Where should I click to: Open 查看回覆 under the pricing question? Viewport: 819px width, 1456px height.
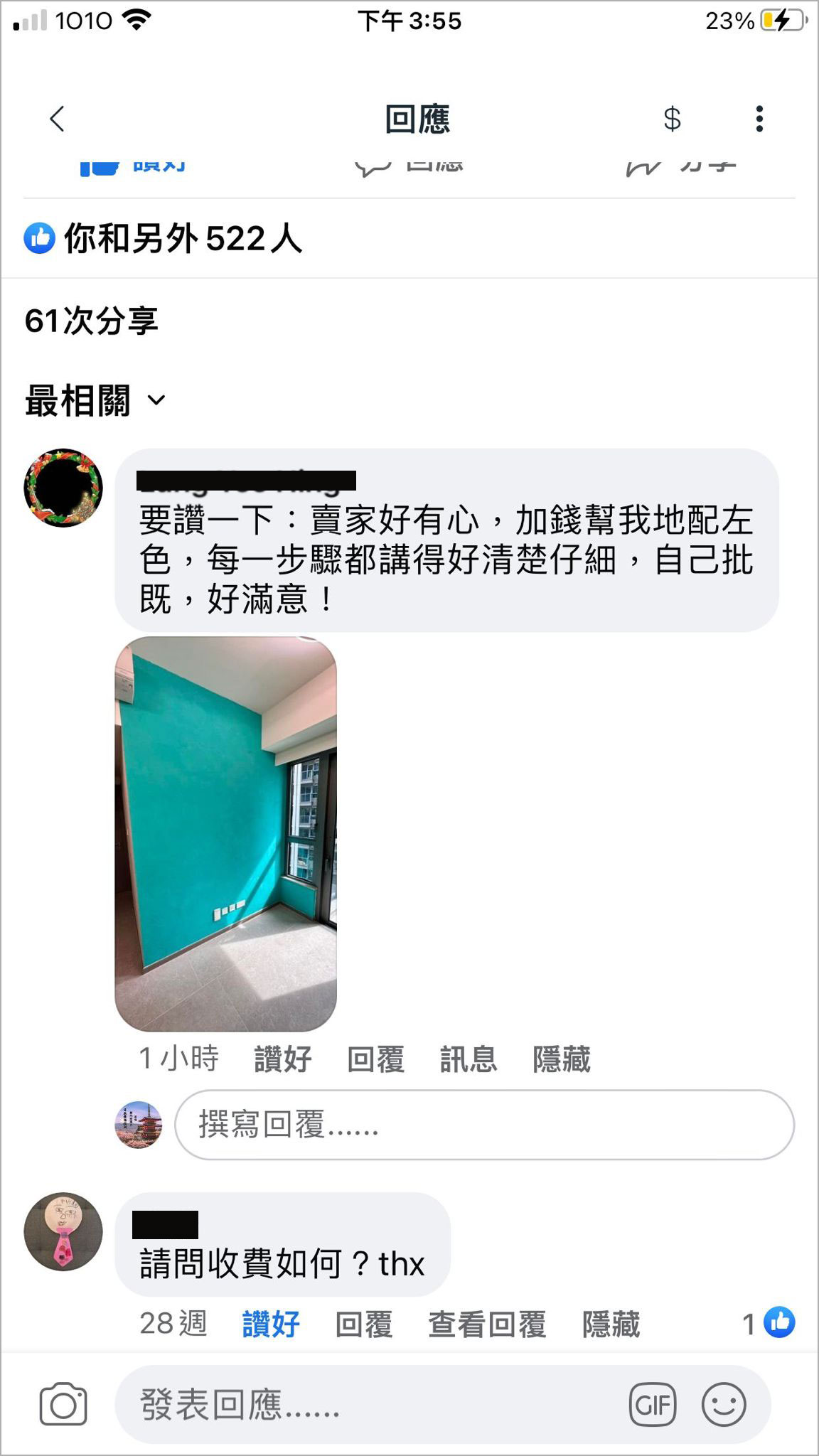[487, 1324]
